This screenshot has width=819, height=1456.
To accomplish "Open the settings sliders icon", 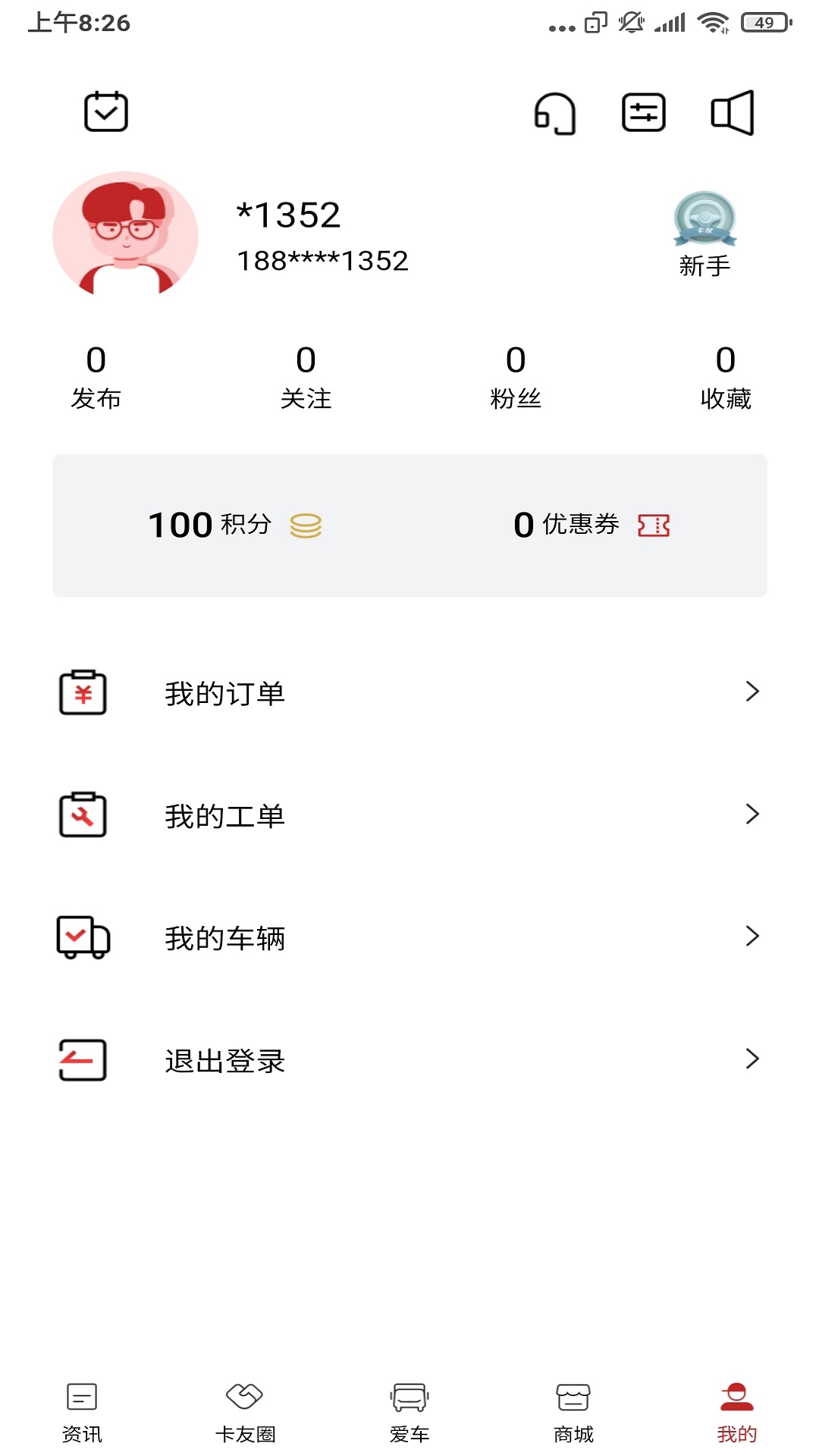I will click(x=643, y=111).
